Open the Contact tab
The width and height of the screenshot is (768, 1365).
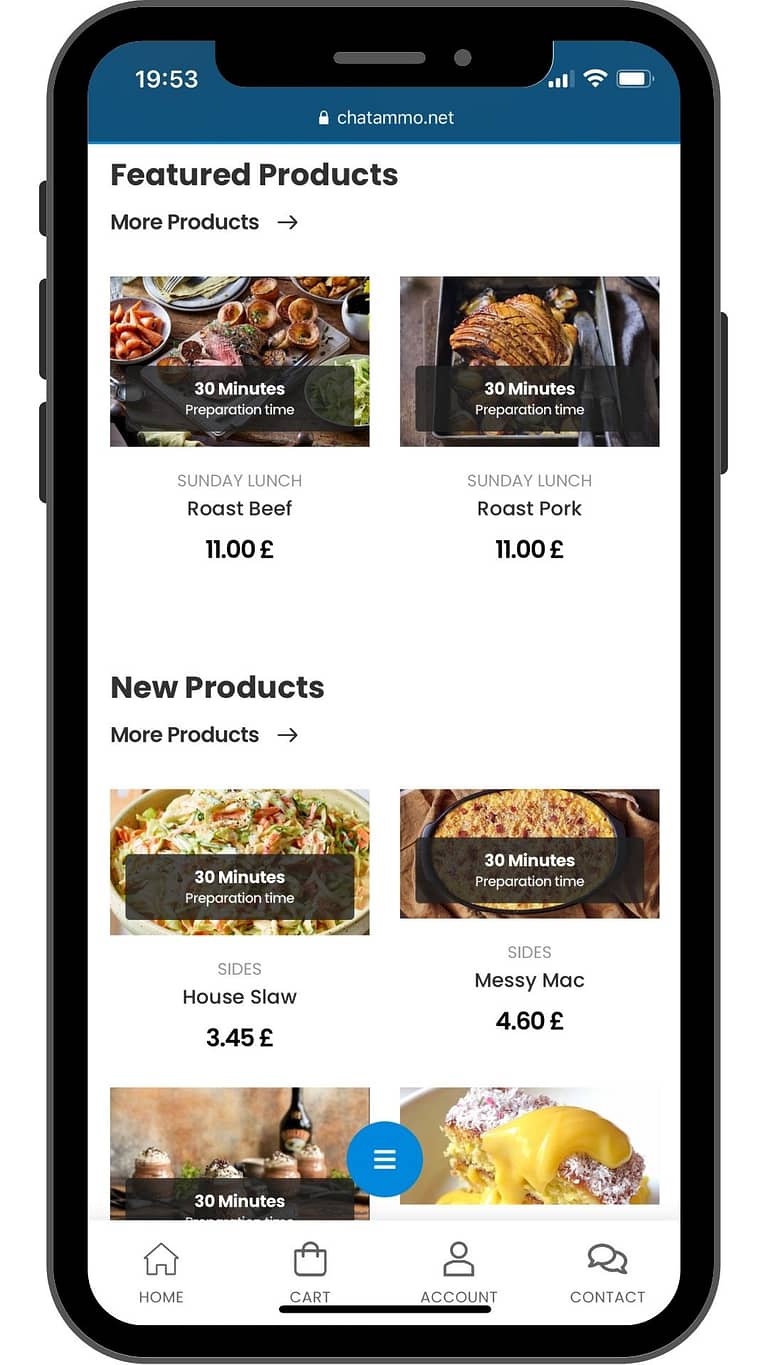[607, 1272]
